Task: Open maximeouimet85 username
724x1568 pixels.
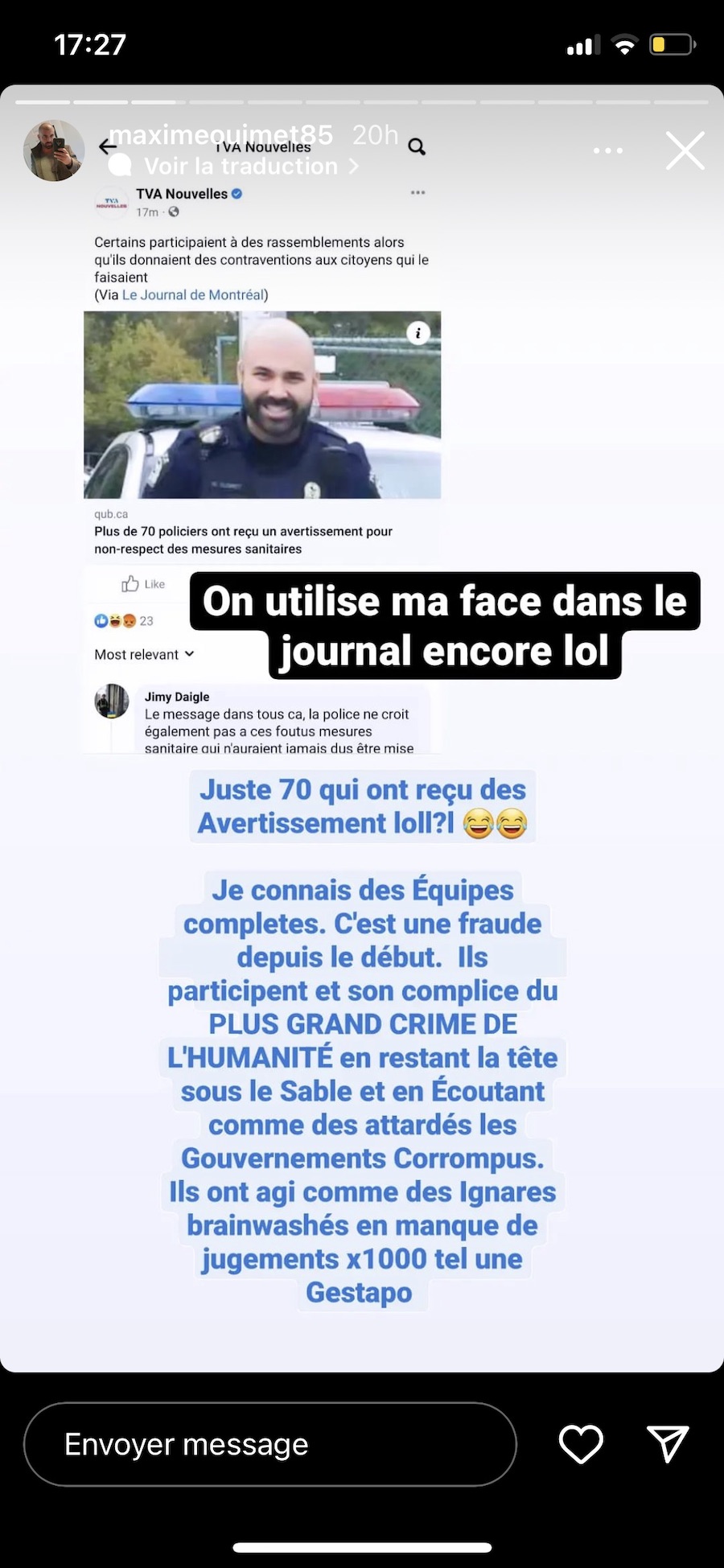Action: [x=220, y=134]
